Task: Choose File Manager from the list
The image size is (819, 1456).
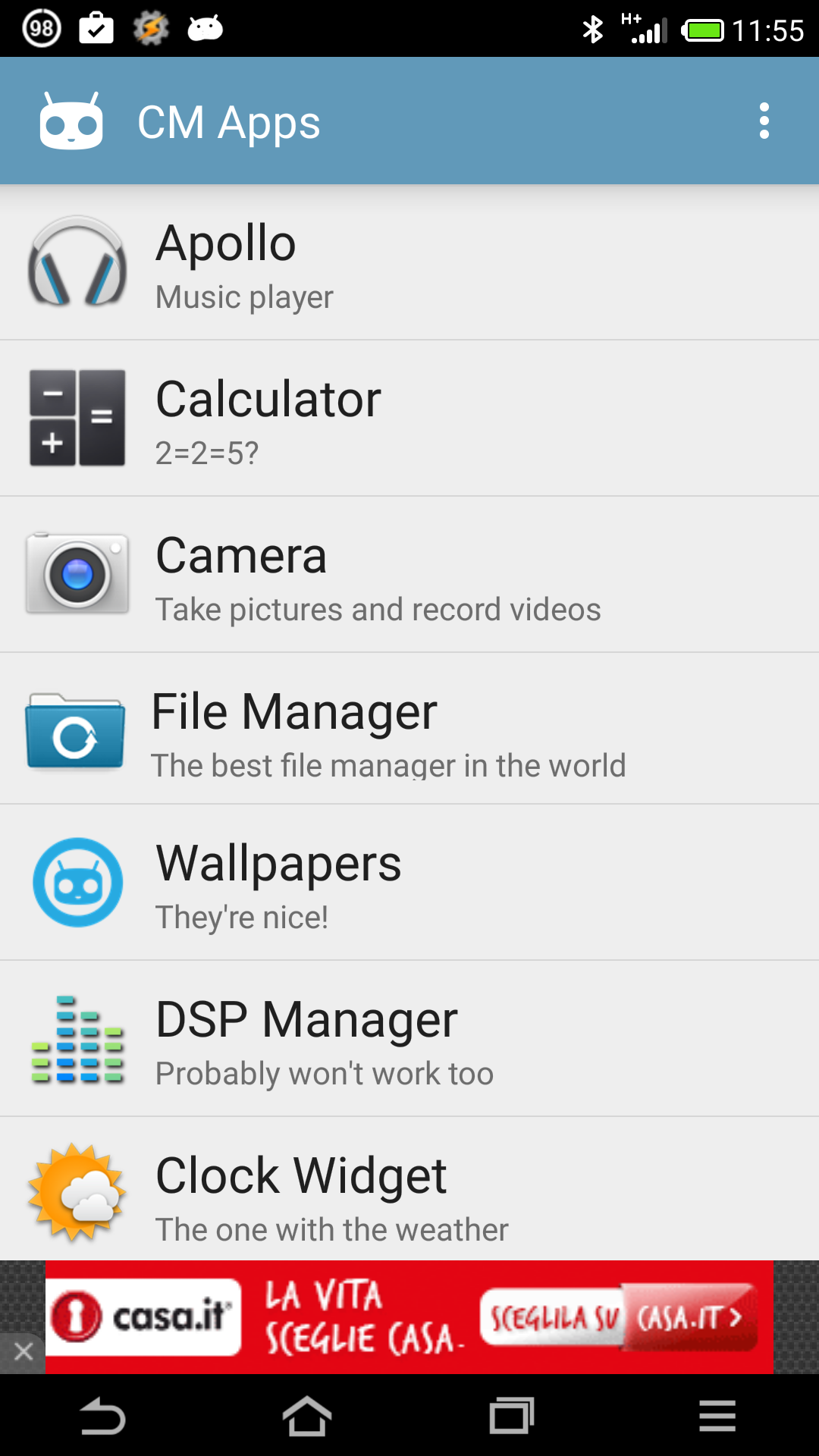Action: pos(409,729)
